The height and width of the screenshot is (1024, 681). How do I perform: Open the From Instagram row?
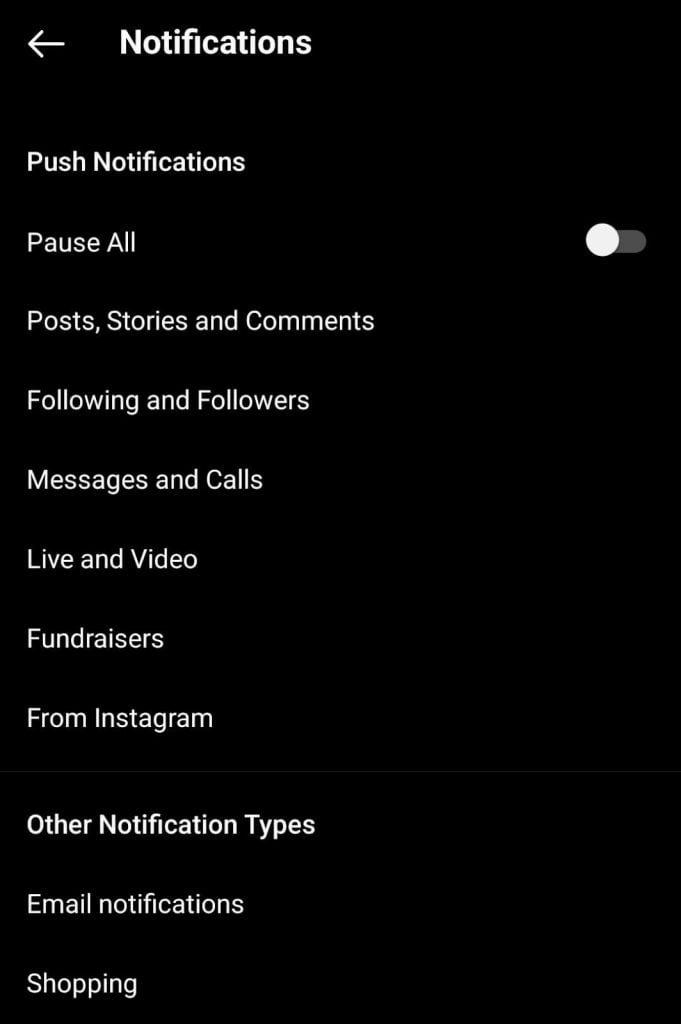point(120,718)
